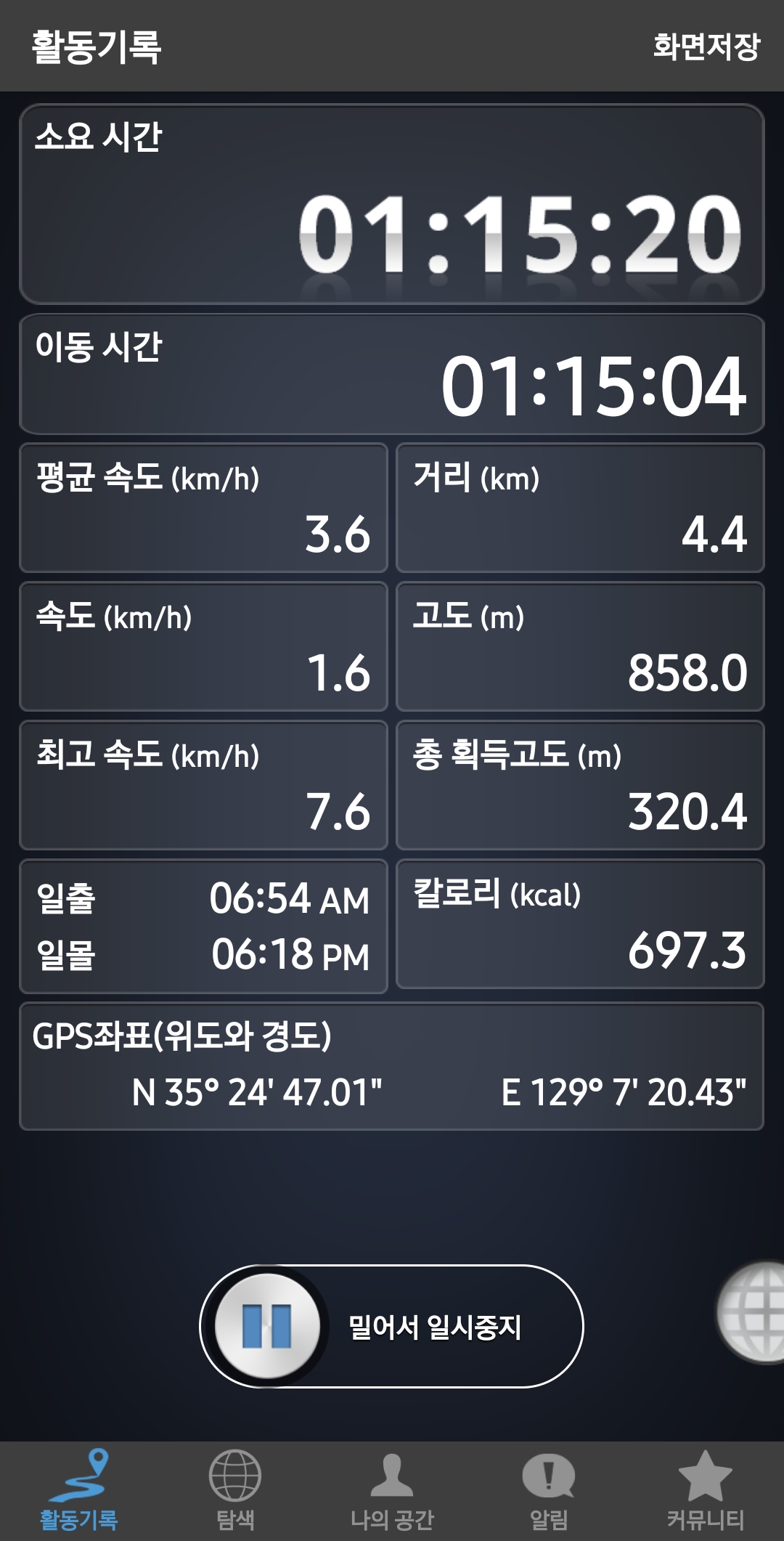Go to the 알림 tab
The width and height of the screenshot is (784, 1541).
(549, 1491)
